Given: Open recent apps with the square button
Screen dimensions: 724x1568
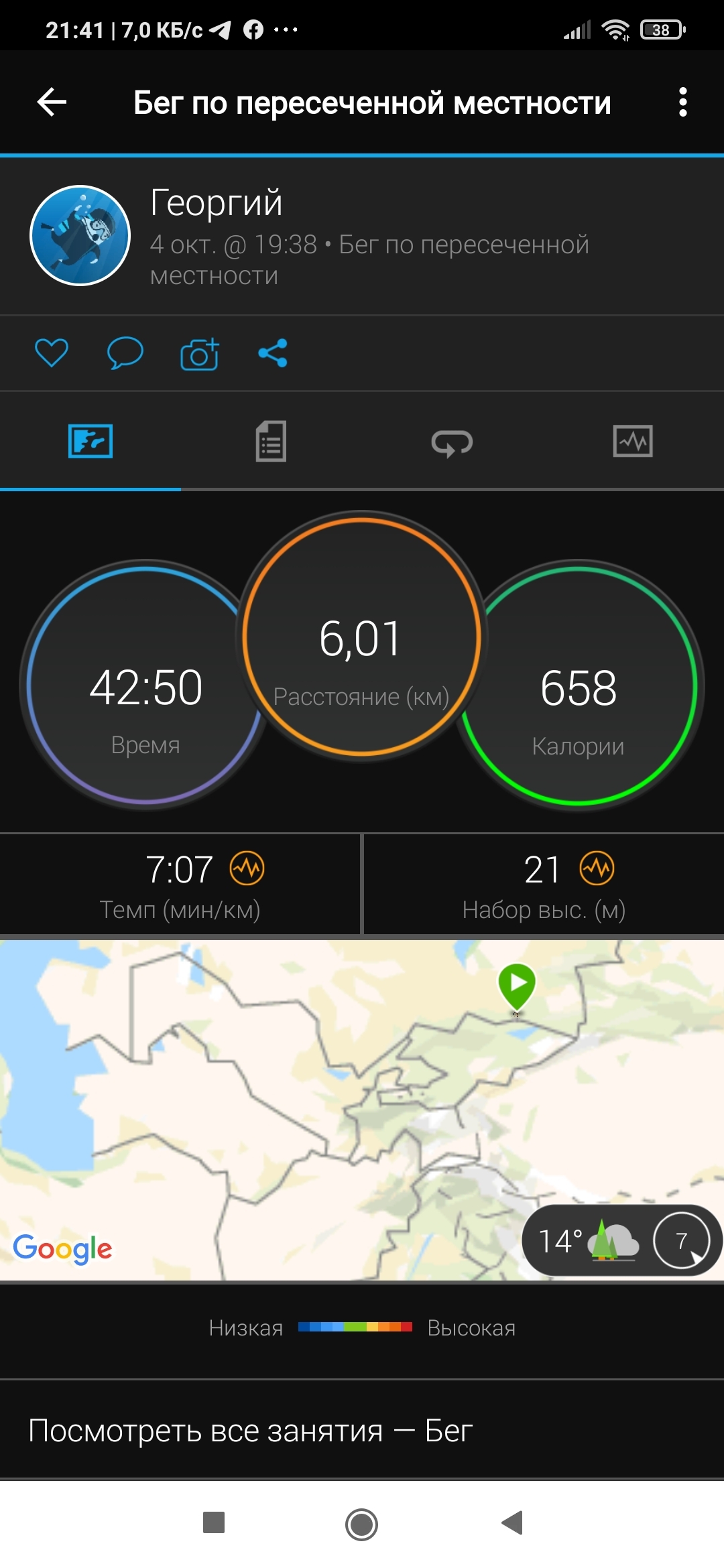Looking at the screenshot, I should [x=214, y=1523].
